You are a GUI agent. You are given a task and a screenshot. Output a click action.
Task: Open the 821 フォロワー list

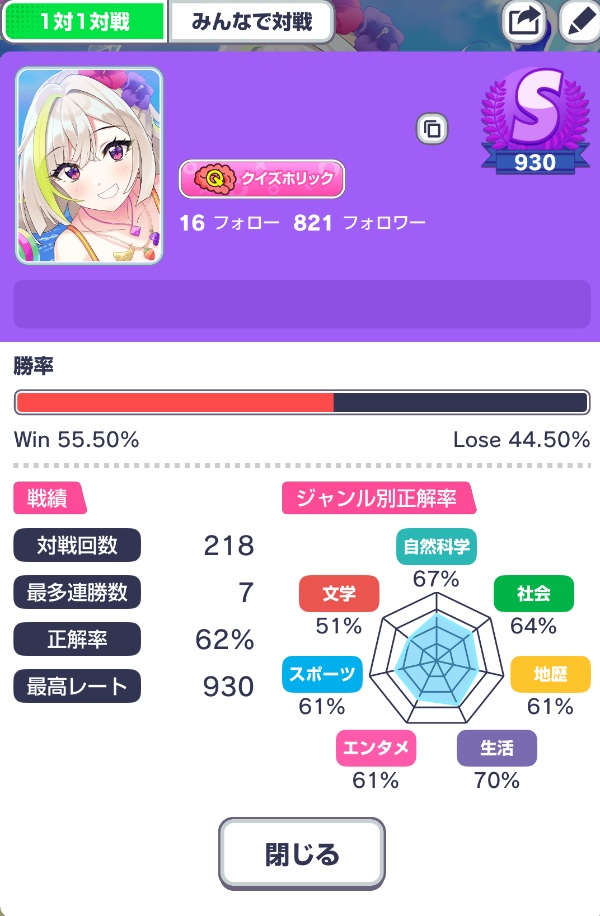(x=360, y=223)
